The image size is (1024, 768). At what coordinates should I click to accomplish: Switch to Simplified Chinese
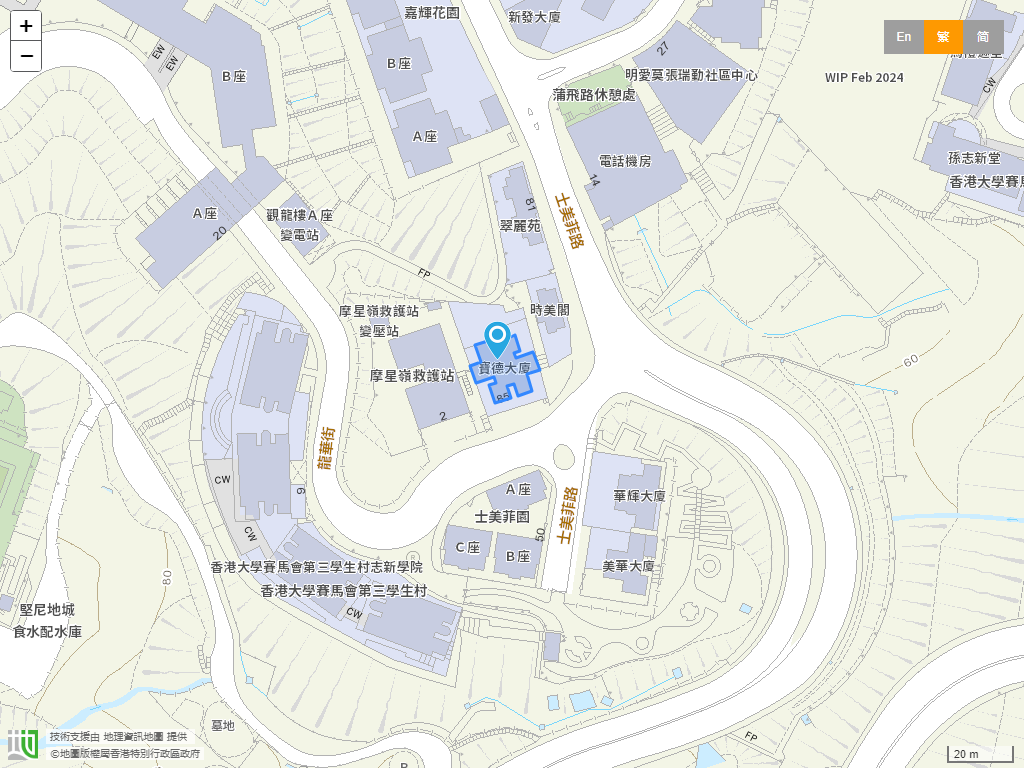click(x=983, y=37)
